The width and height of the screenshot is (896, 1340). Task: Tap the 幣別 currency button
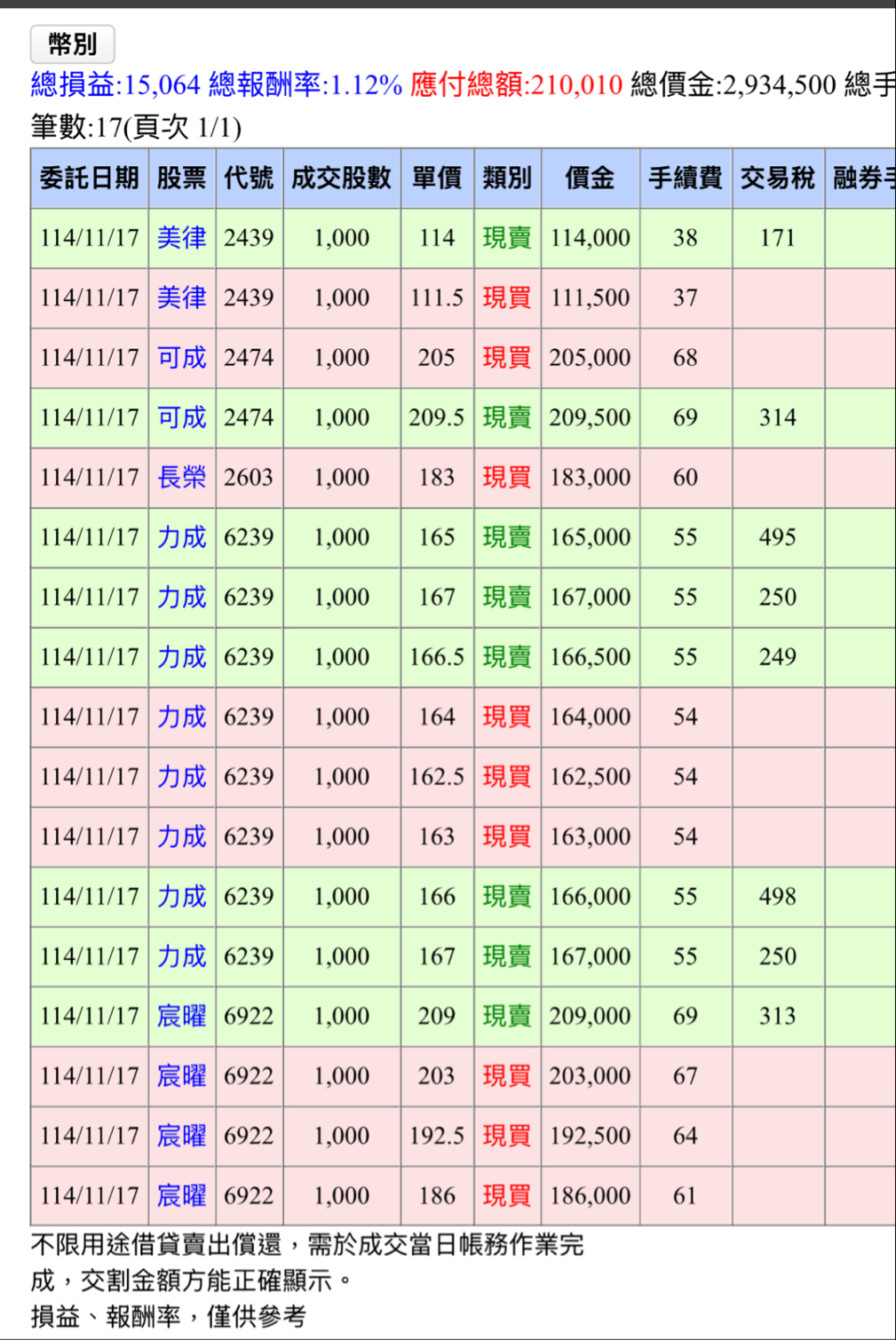click(x=72, y=44)
